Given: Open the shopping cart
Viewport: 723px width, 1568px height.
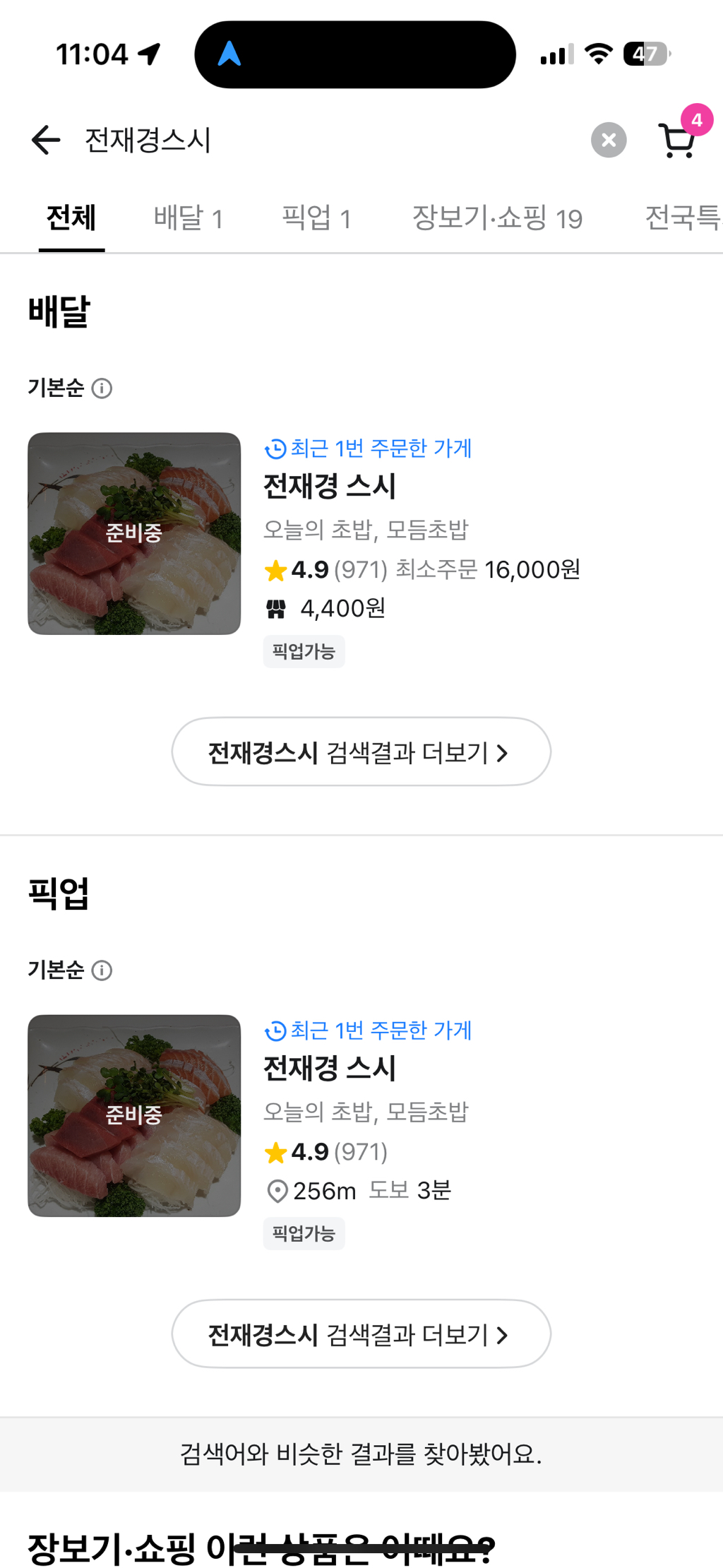Looking at the screenshot, I should pos(678,140).
